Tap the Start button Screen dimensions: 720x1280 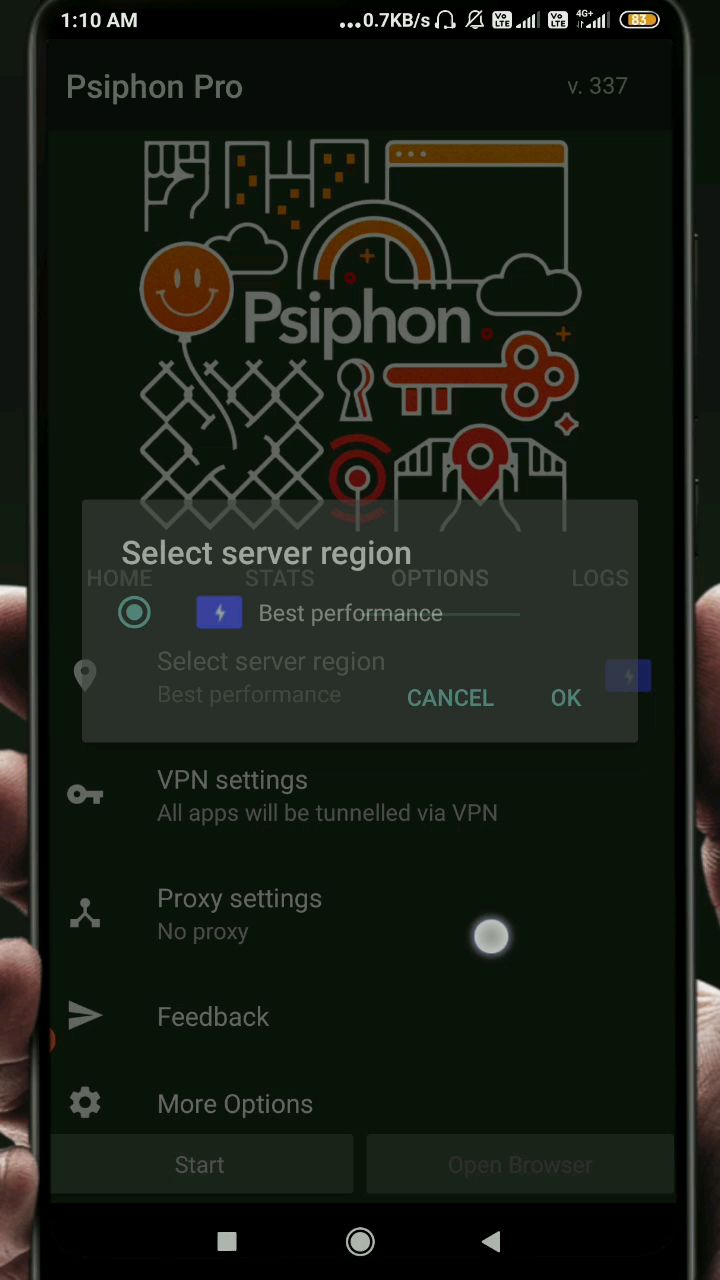coord(200,1165)
